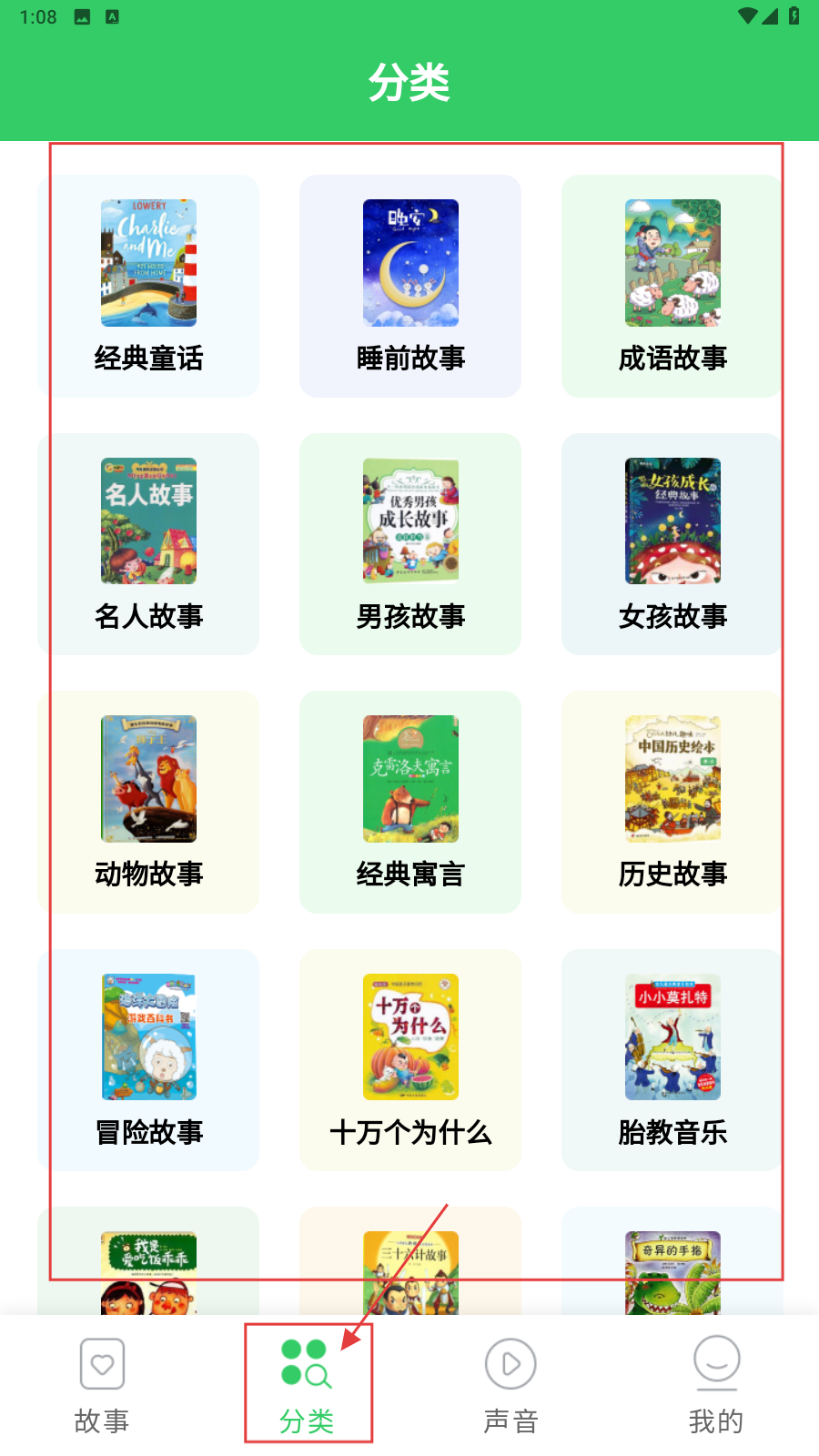This screenshot has width=819, height=1456.
Task: Open the 经典童话 category
Action: (148, 286)
